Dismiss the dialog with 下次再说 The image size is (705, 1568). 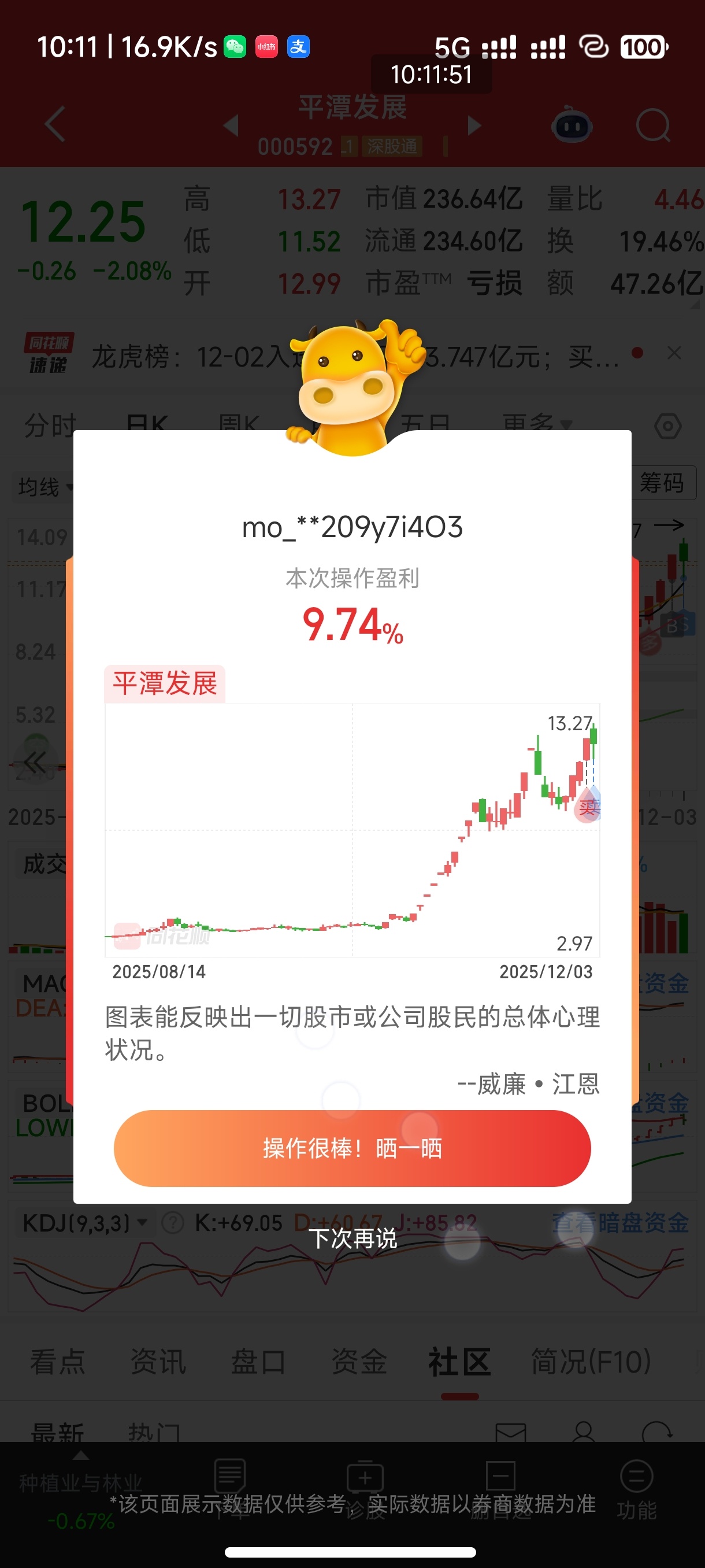(352, 1238)
